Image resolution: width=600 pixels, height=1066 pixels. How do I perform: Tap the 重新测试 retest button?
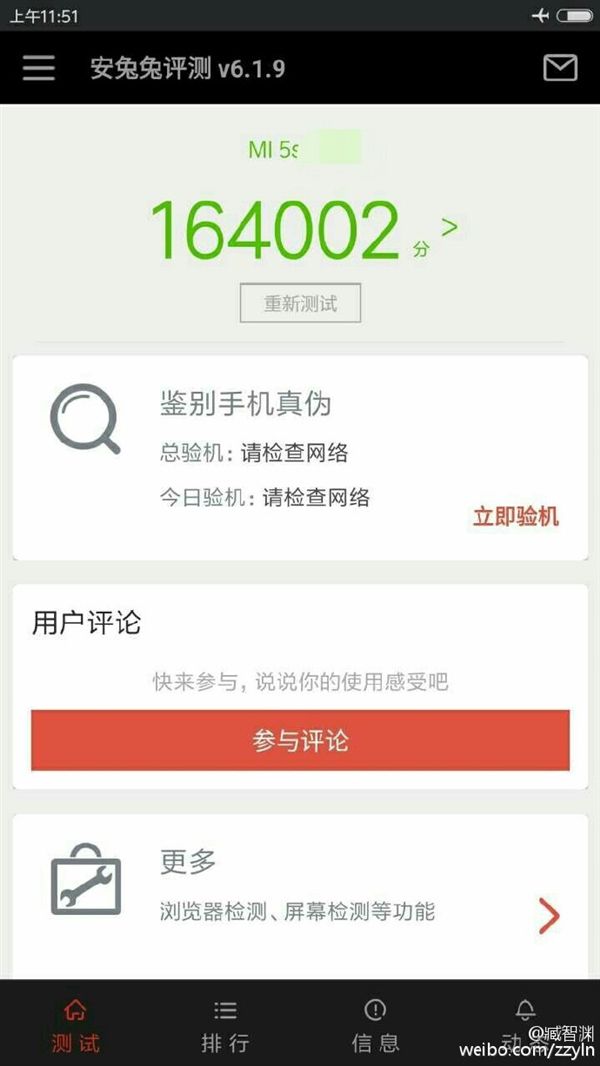click(300, 304)
